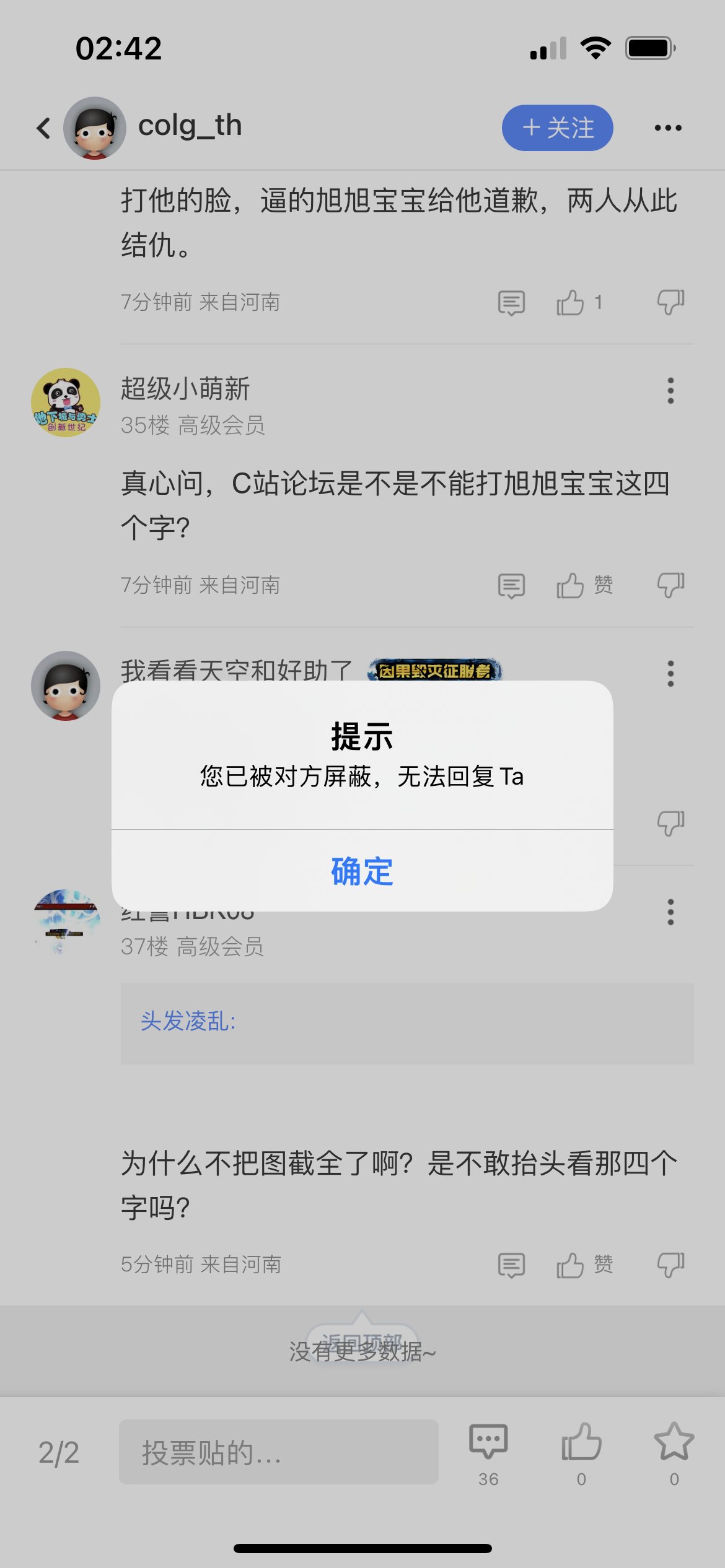Open the thread's 36 comments icon
Screen dimensions: 725x1568
pyautogui.click(x=488, y=1443)
